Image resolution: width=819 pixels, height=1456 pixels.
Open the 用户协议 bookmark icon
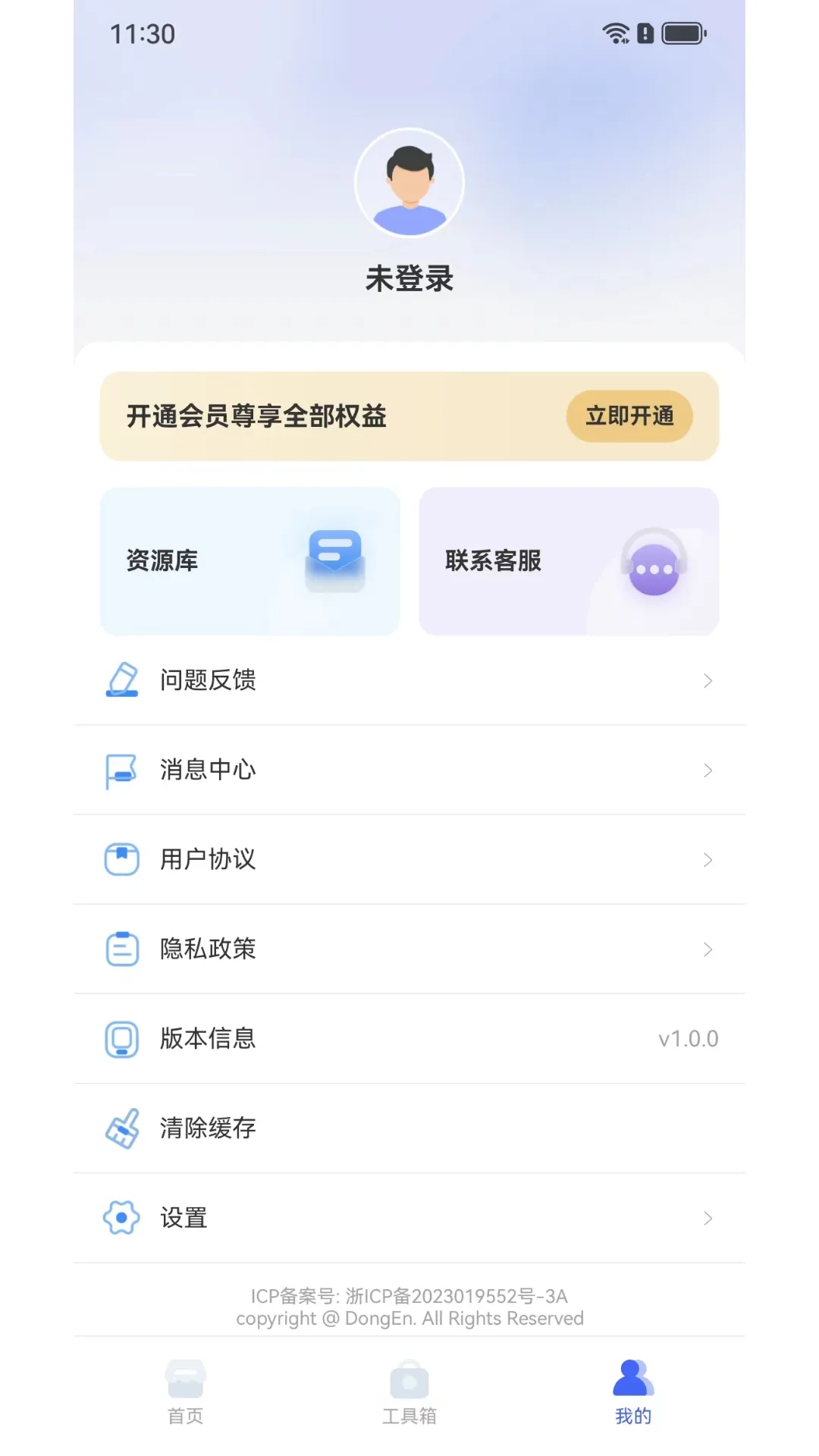point(121,859)
